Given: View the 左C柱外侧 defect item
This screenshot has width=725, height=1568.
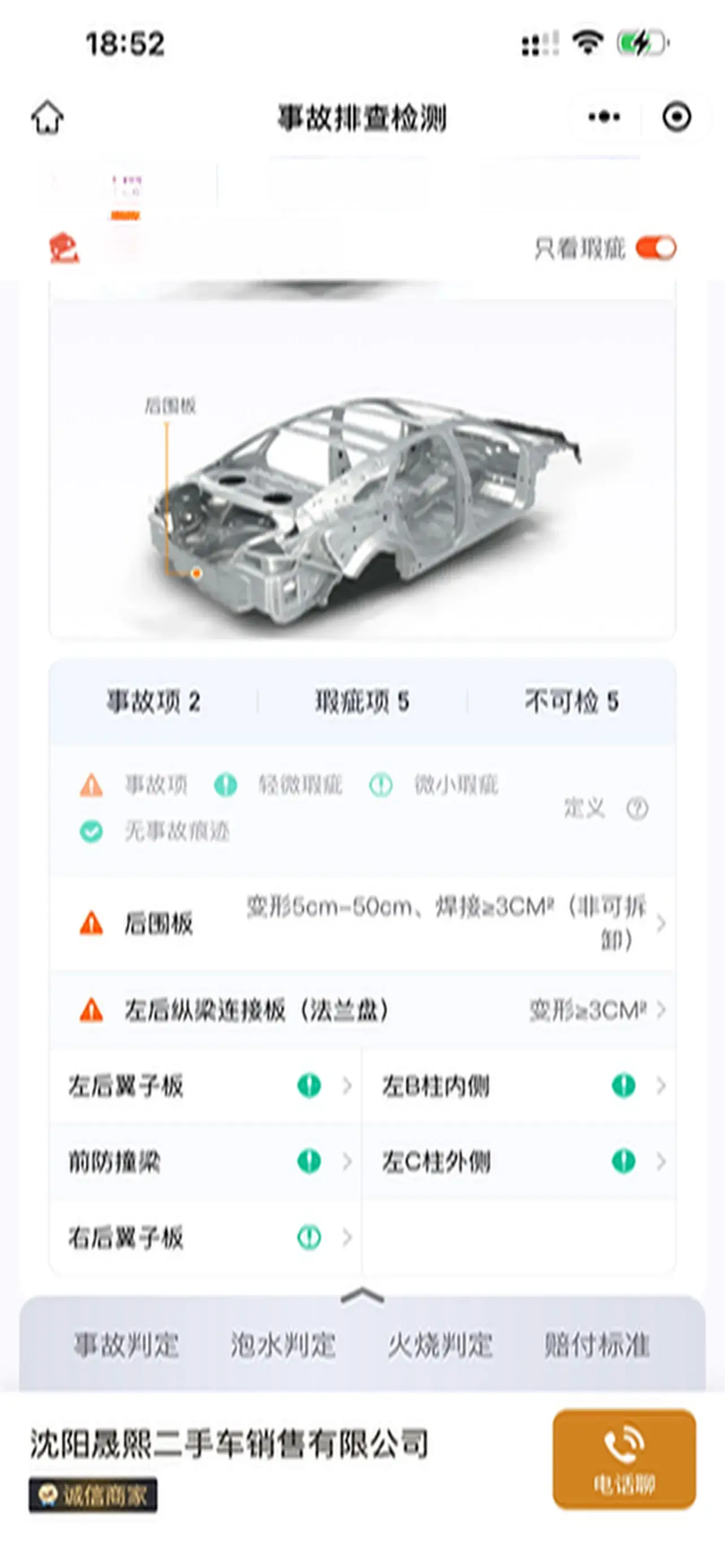Looking at the screenshot, I should pyautogui.click(x=519, y=1162).
